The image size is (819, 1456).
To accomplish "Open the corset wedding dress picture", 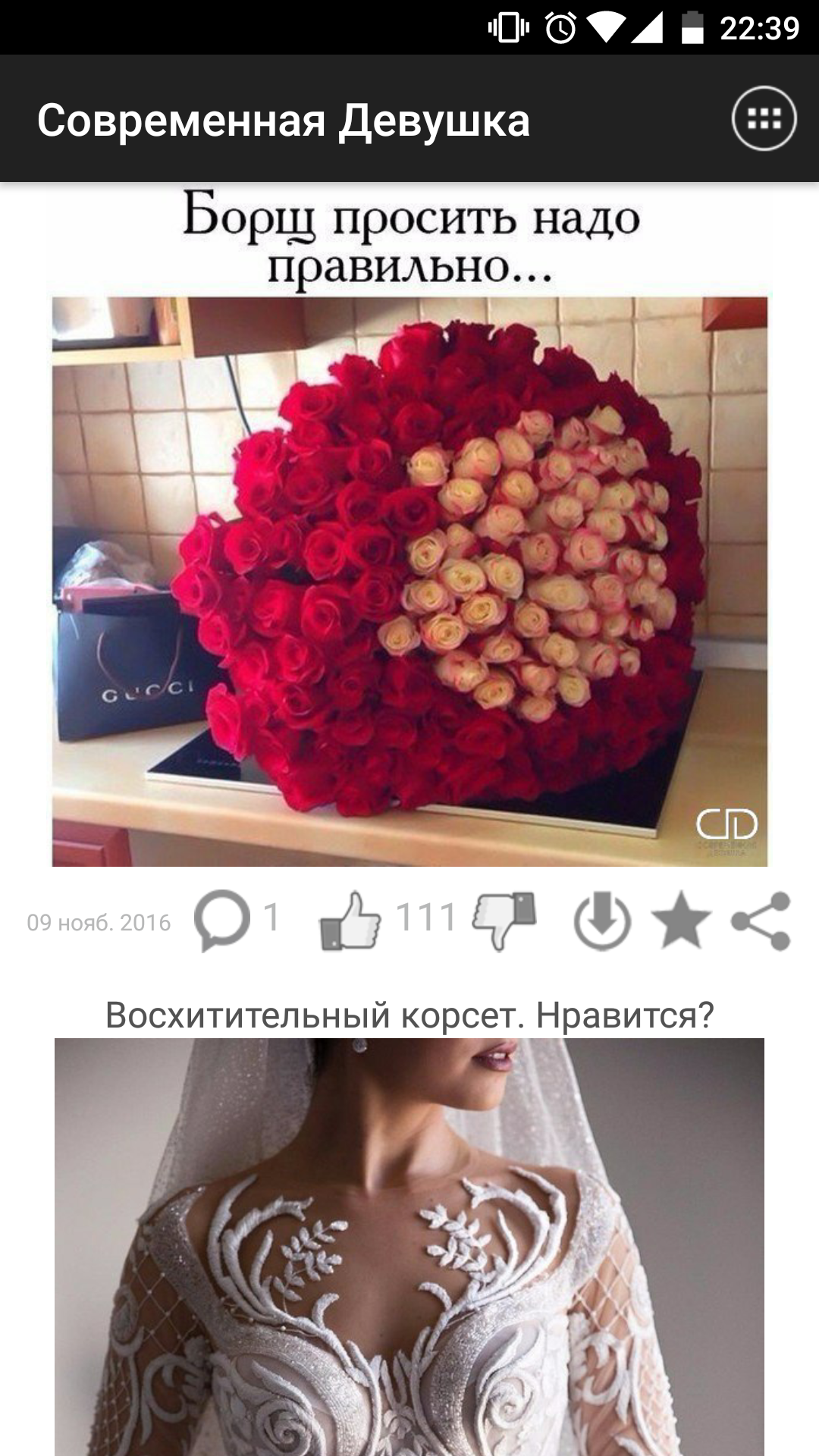I will point(409,1247).
